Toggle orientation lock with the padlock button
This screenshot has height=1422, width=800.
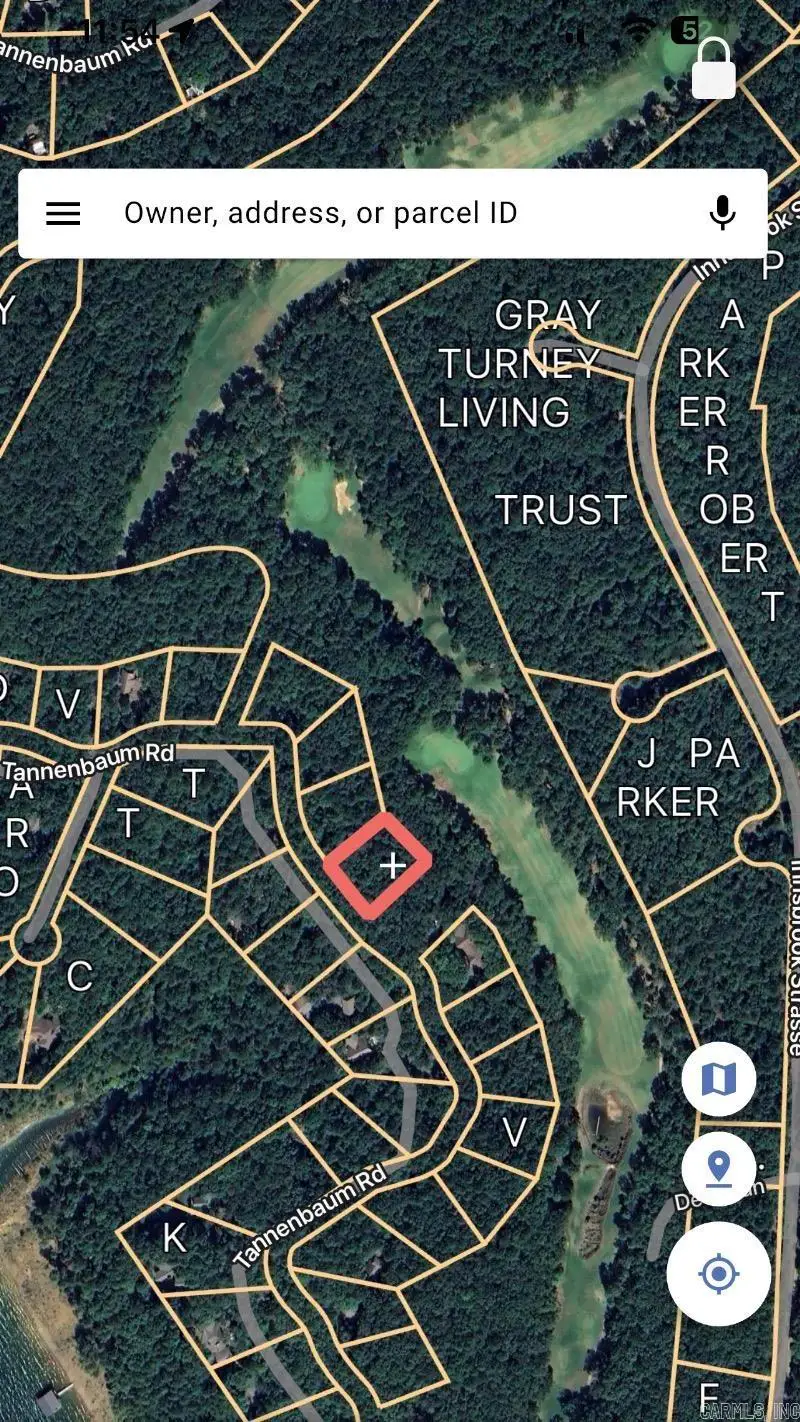coord(714,68)
